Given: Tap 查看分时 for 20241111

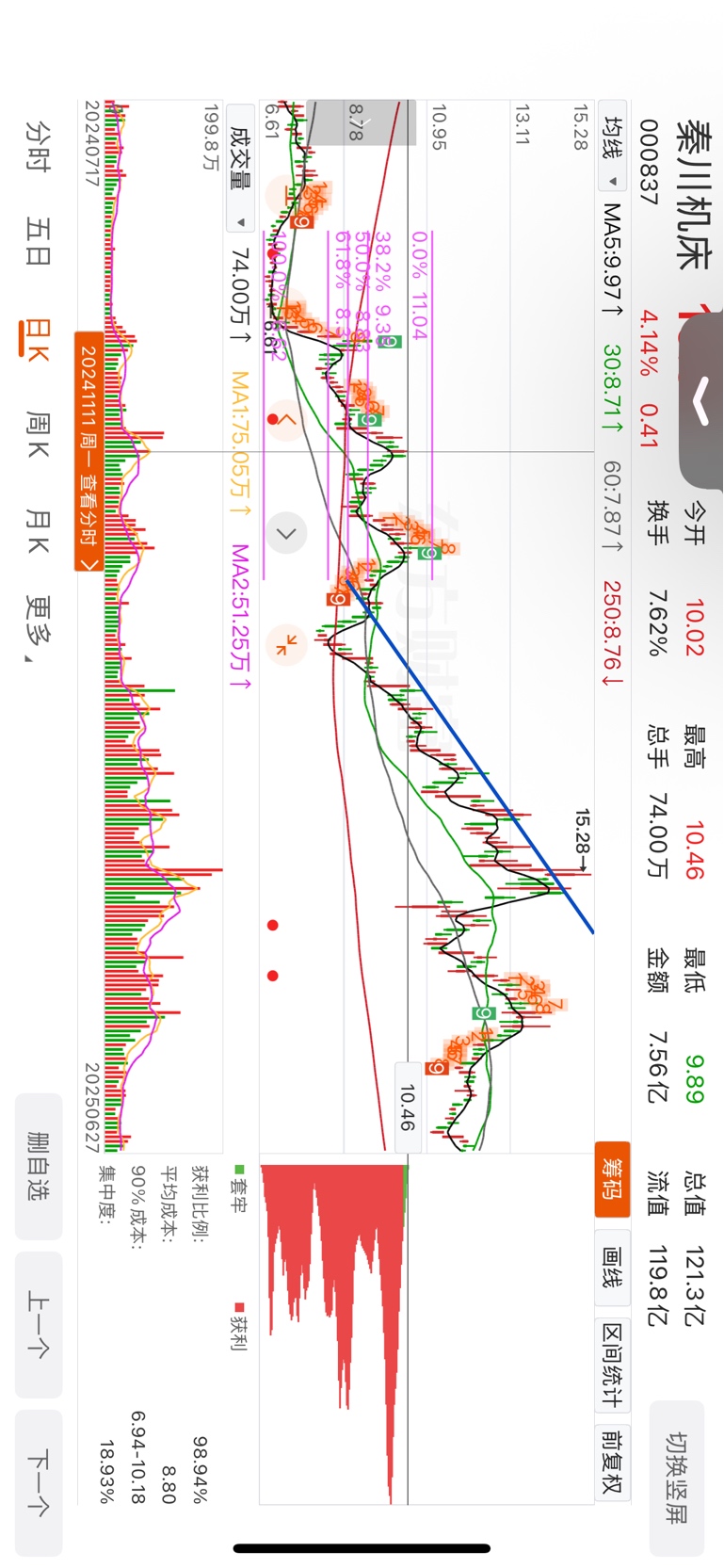Looking at the screenshot, I should coord(88,453).
